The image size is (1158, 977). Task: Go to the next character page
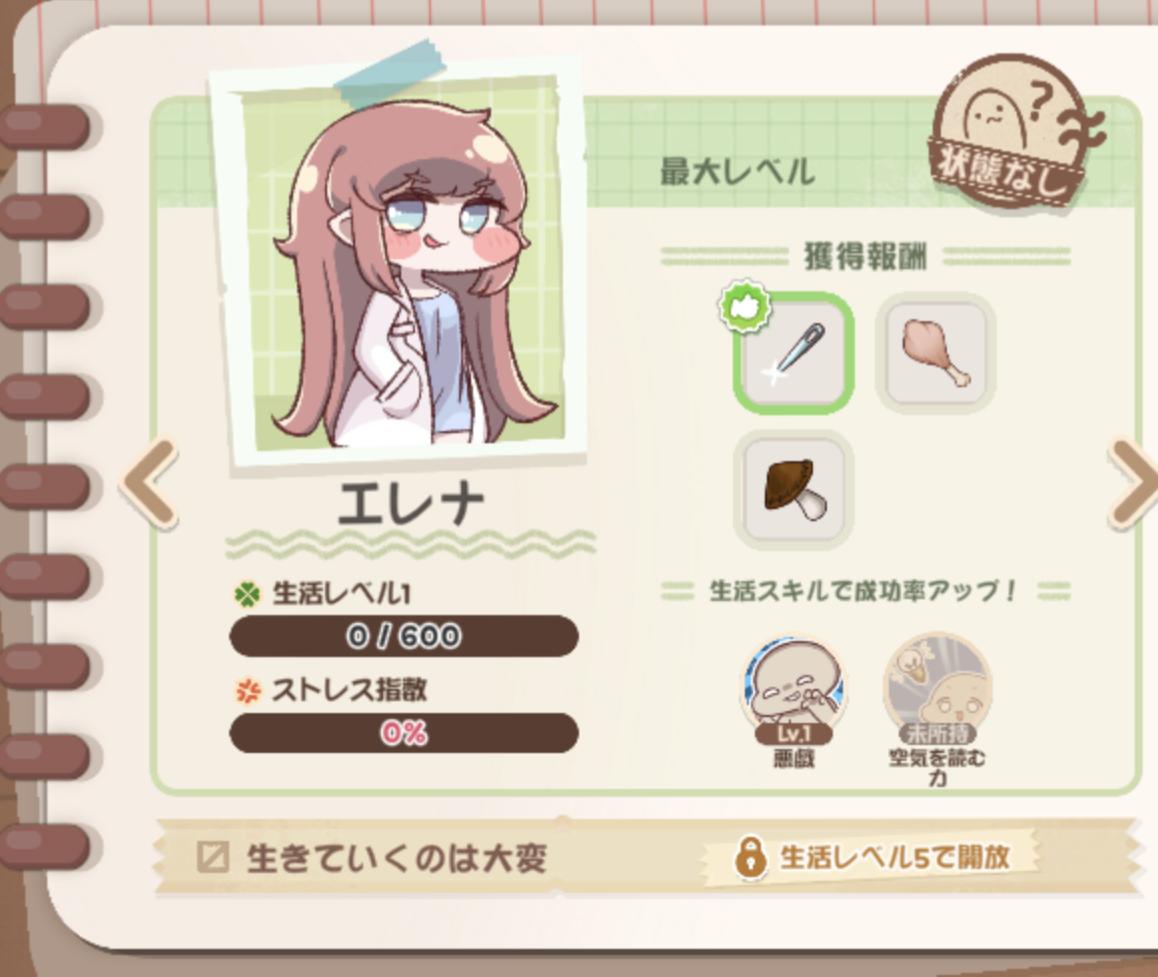(x=1134, y=483)
